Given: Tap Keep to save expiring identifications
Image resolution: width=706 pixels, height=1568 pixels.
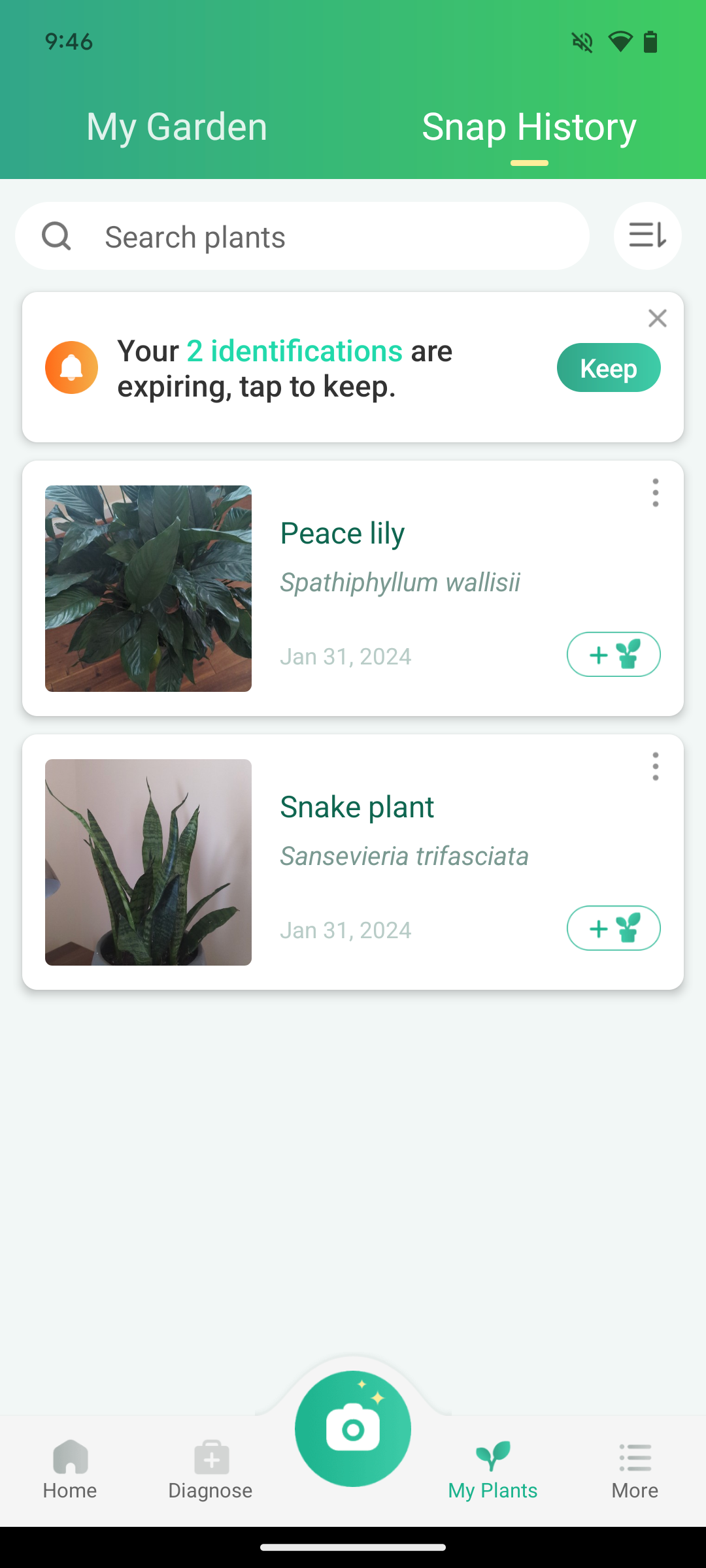Looking at the screenshot, I should click(608, 368).
